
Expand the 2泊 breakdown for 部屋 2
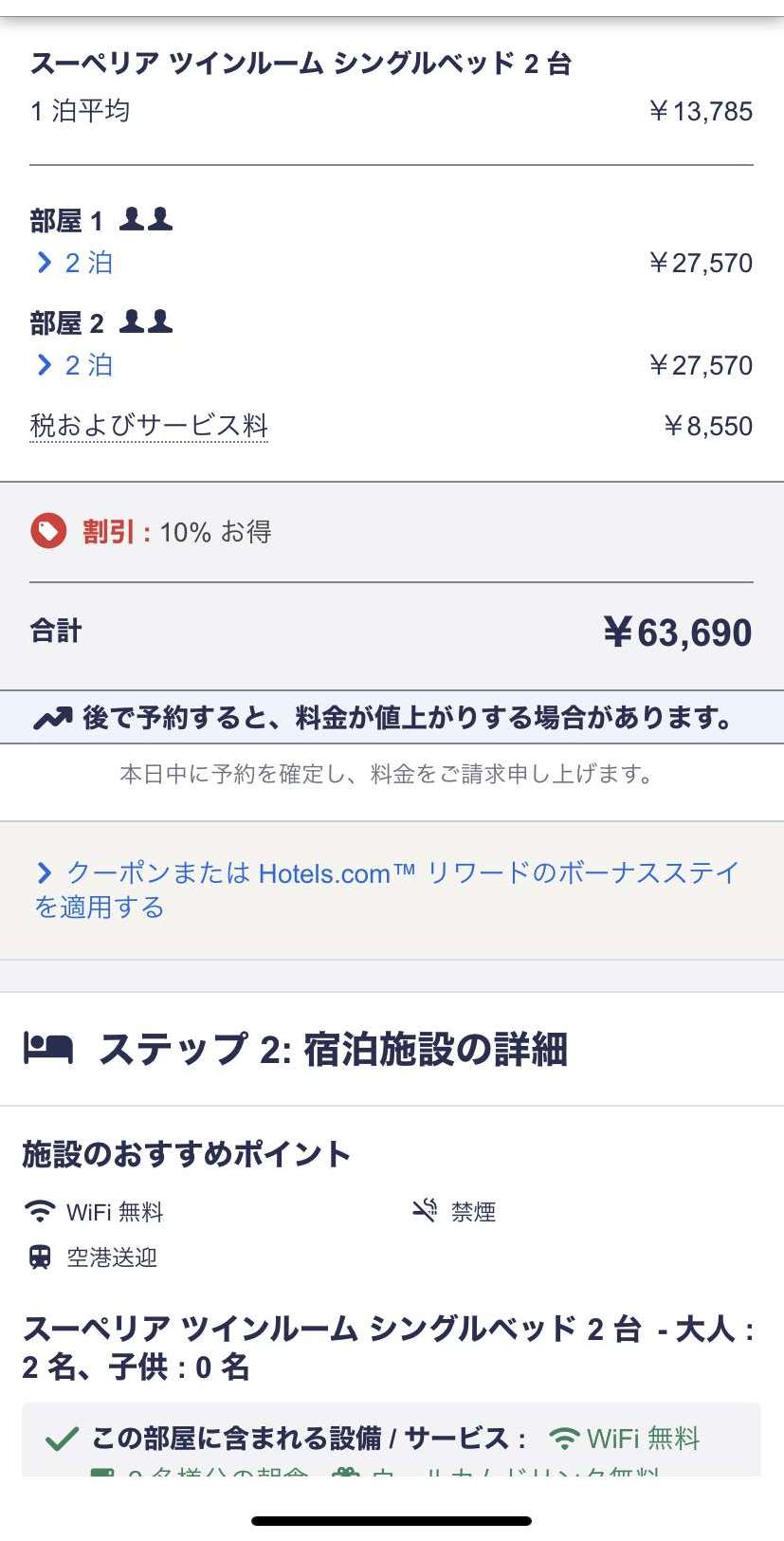(x=74, y=365)
